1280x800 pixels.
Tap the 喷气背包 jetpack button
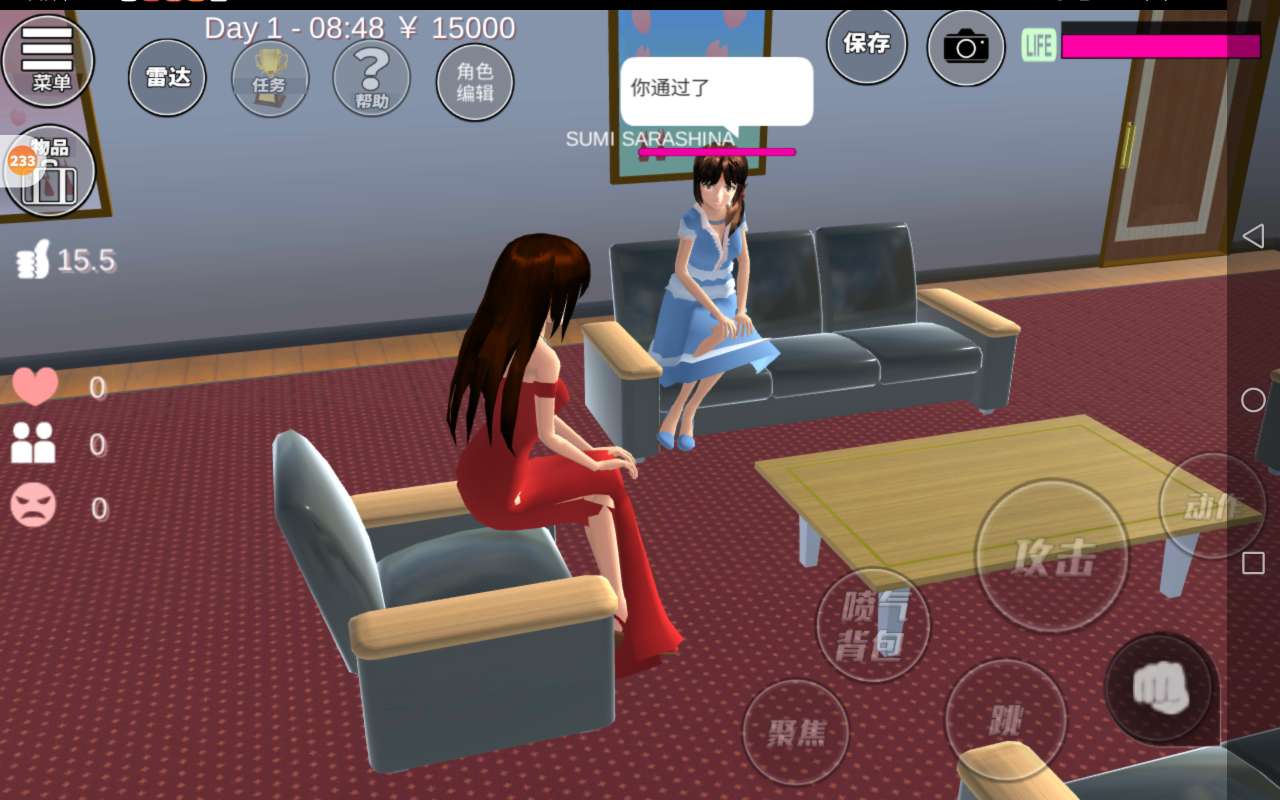click(x=873, y=626)
